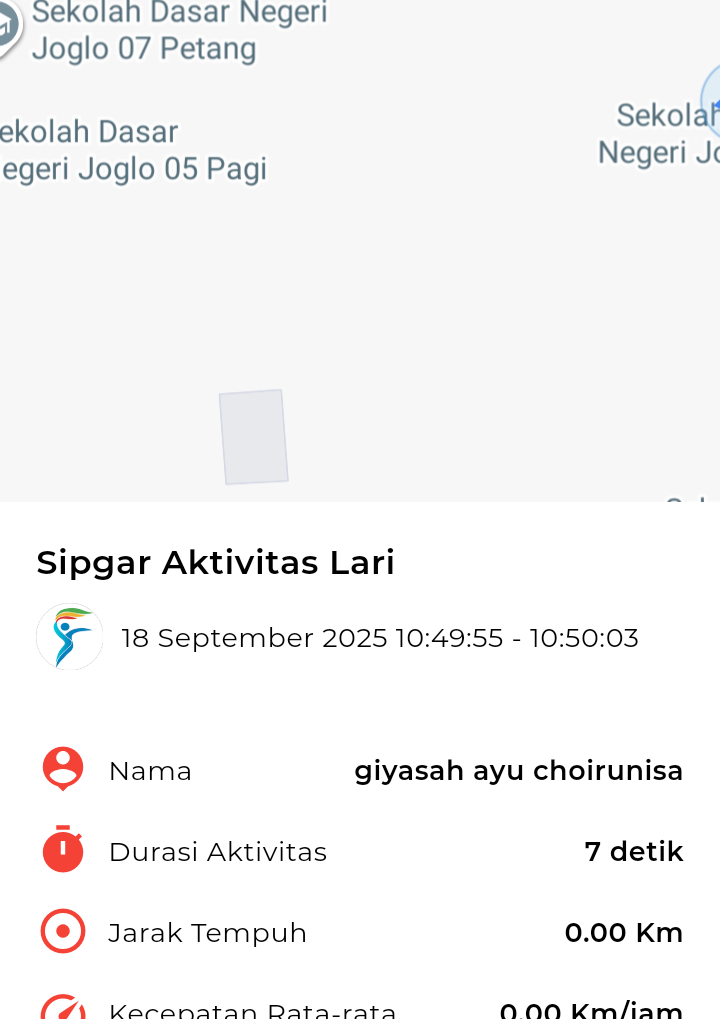Screen dimensions: 720x1019
Task: Select the Sekolah Dasar Negeri Joglo 07 Petang map marker
Action: [x=7, y=27]
